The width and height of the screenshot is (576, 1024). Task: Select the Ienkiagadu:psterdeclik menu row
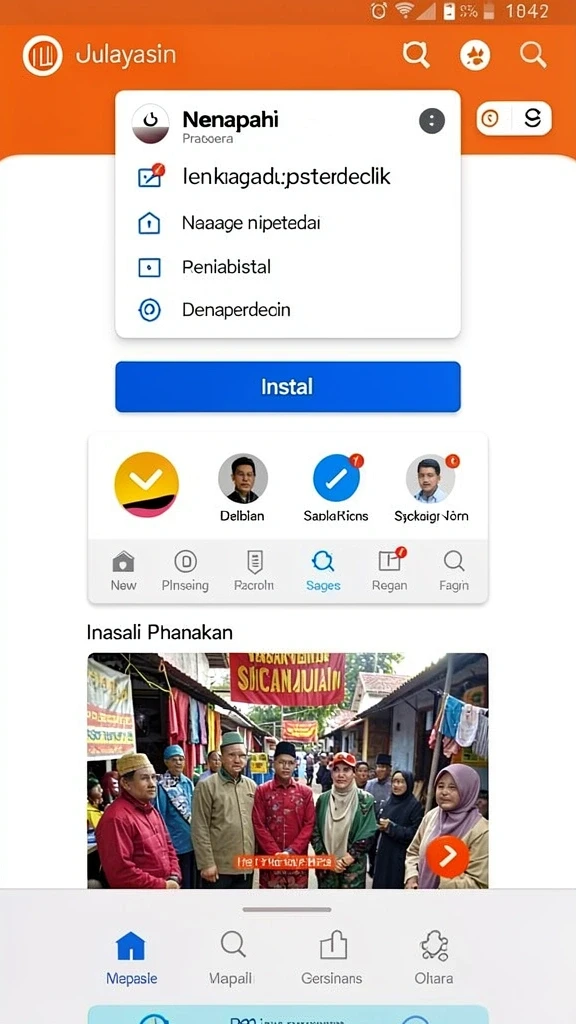[x=288, y=176]
